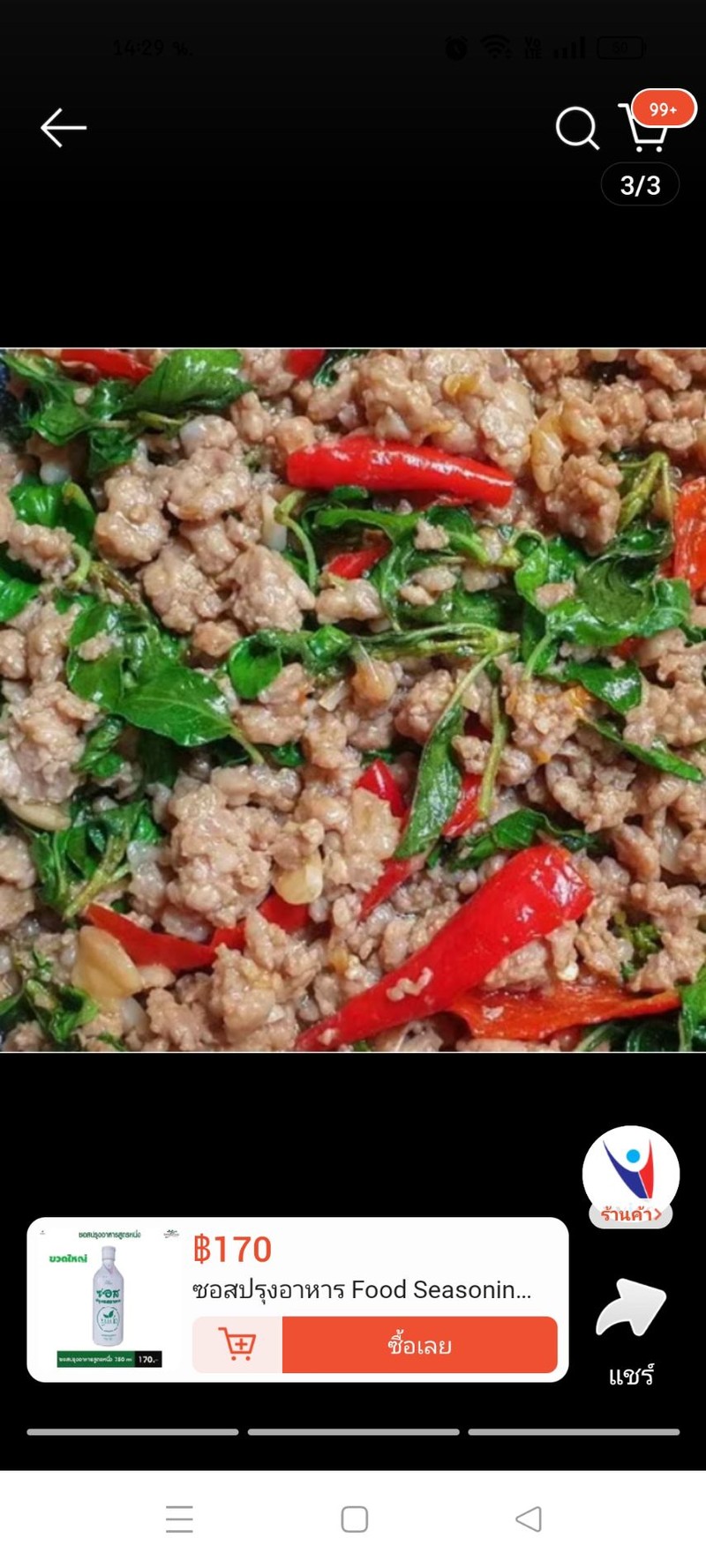Tap the system home button
Screen dimensions: 706x1568
coord(354,1519)
